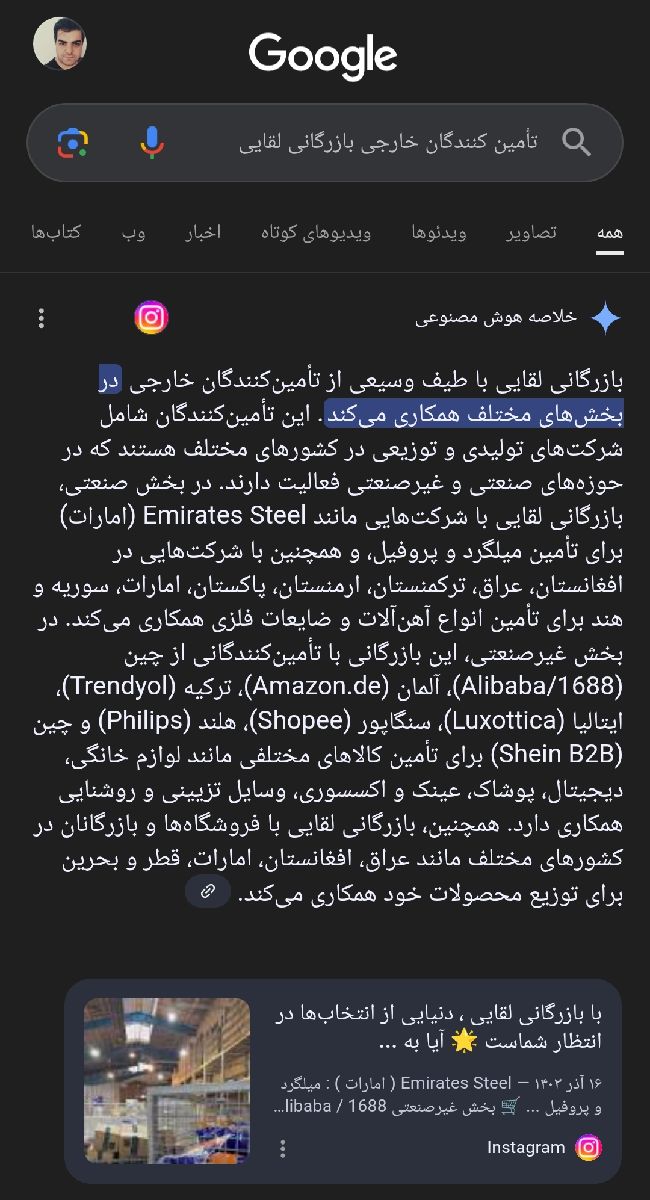Open AI overview three-dot options menu
650x1200 pixels.
(41, 318)
